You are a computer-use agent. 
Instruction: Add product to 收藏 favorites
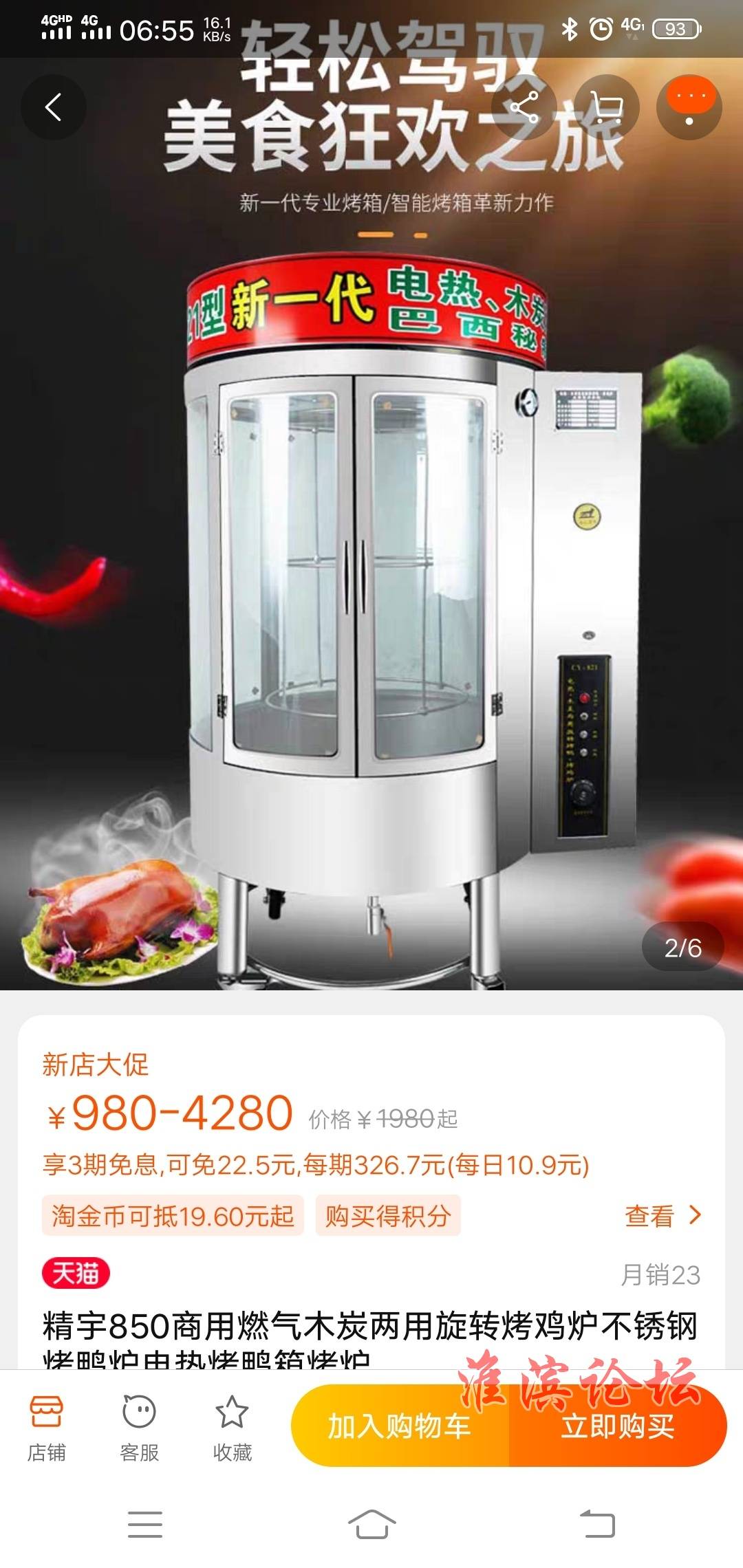coord(233,1428)
